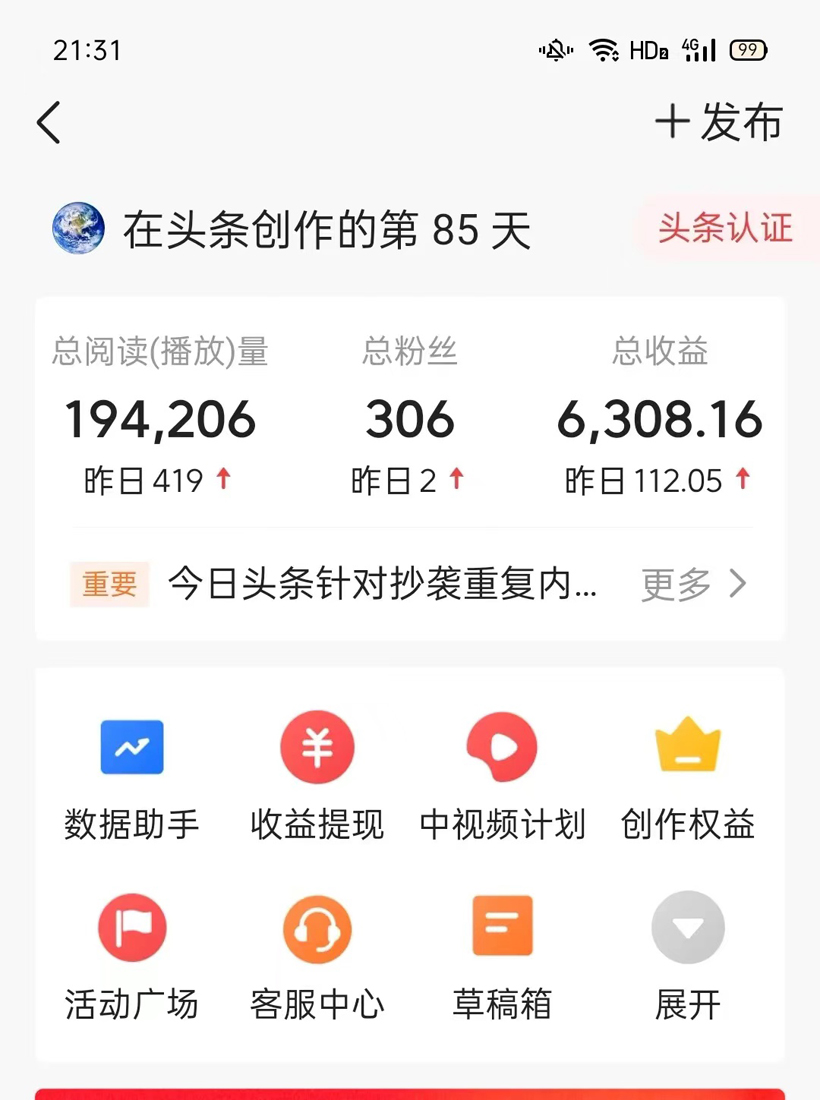Open 收益提现 earnings withdrawal

coord(317,775)
